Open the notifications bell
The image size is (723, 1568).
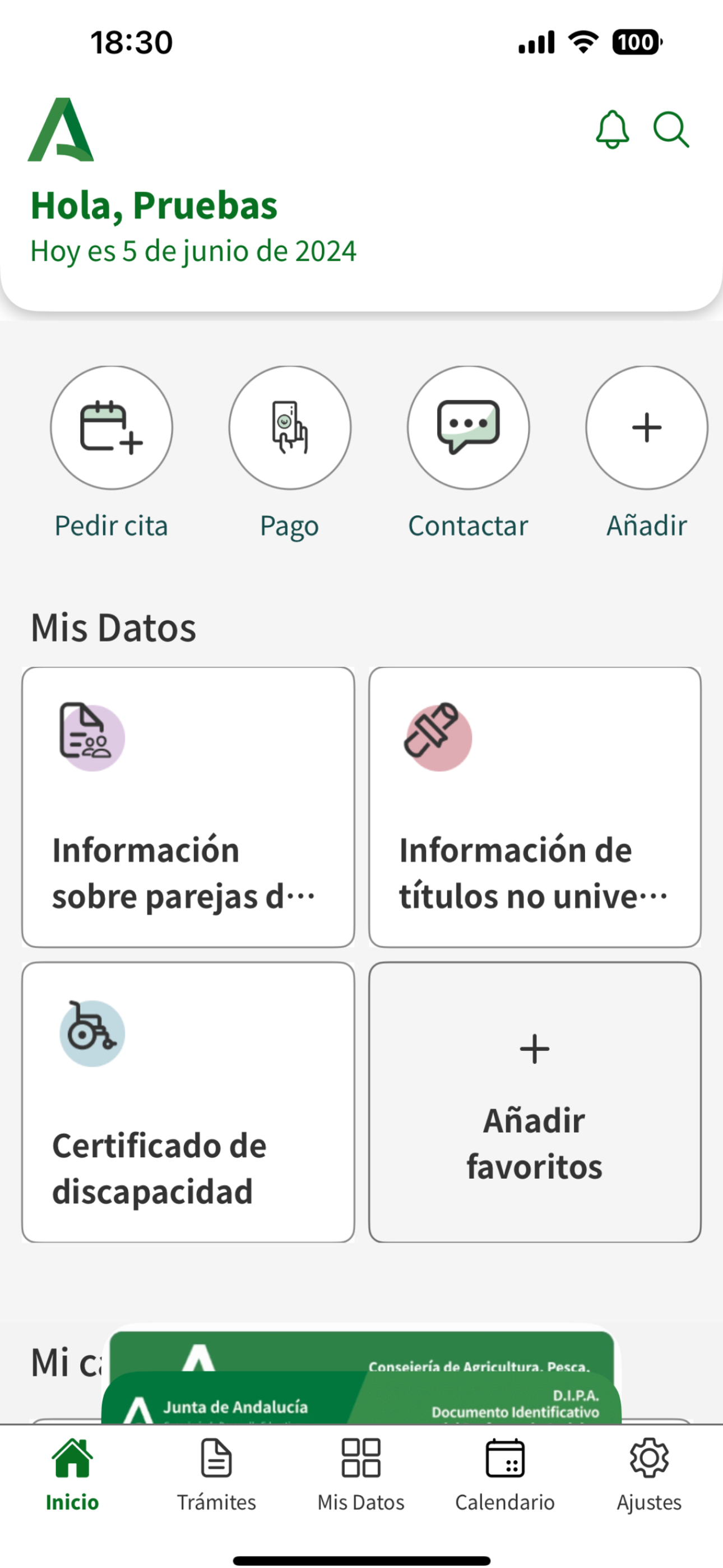click(611, 129)
